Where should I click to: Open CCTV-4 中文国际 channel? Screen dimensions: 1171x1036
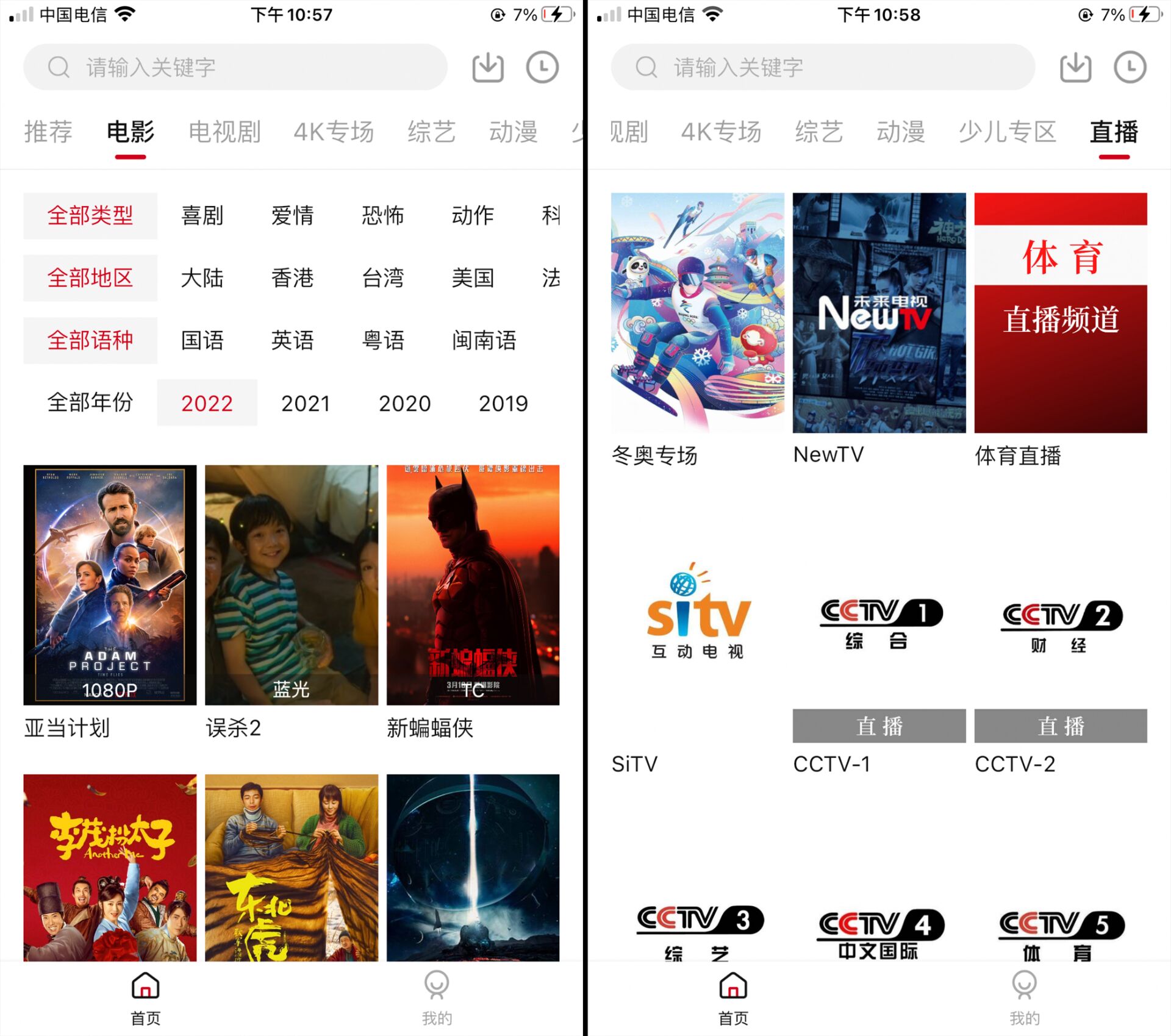(x=878, y=933)
